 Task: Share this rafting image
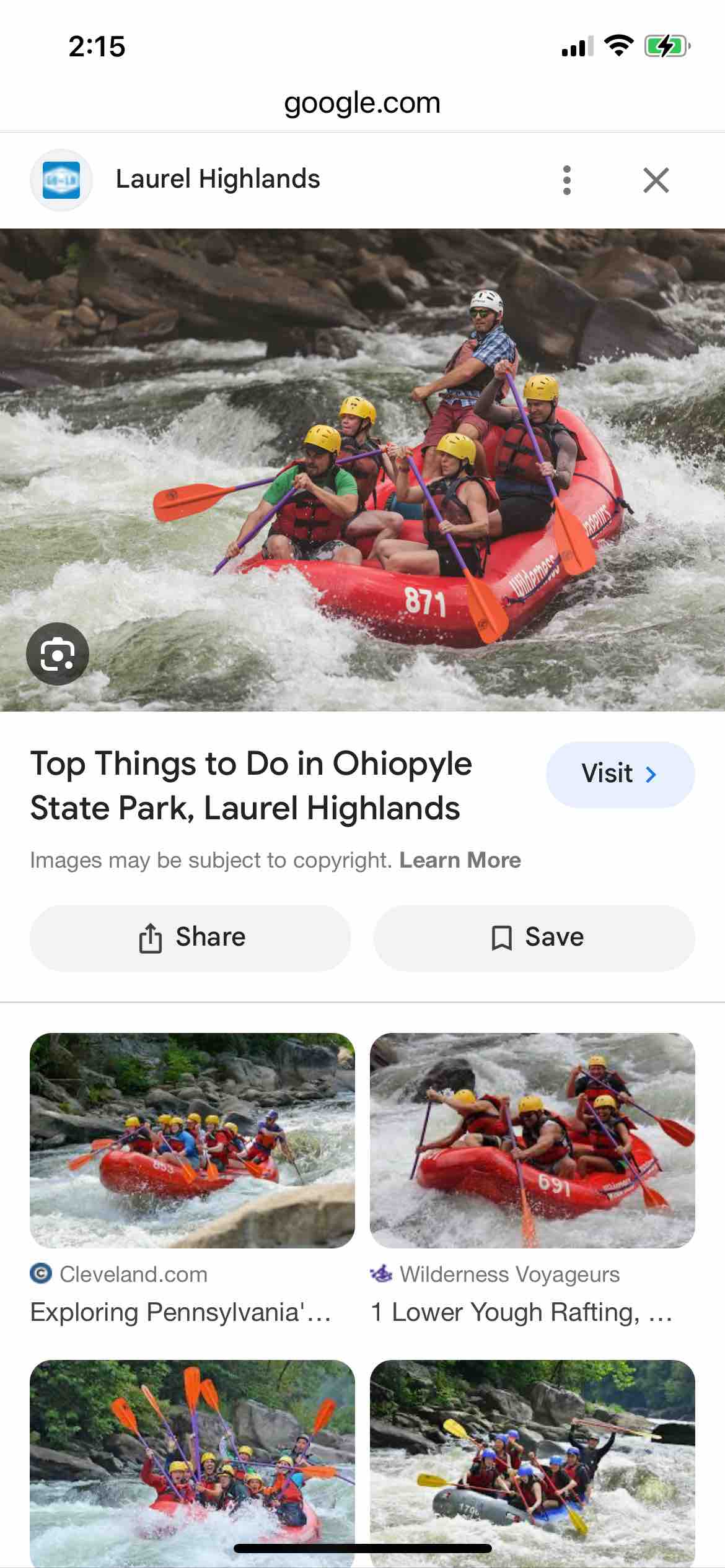point(190,938)
